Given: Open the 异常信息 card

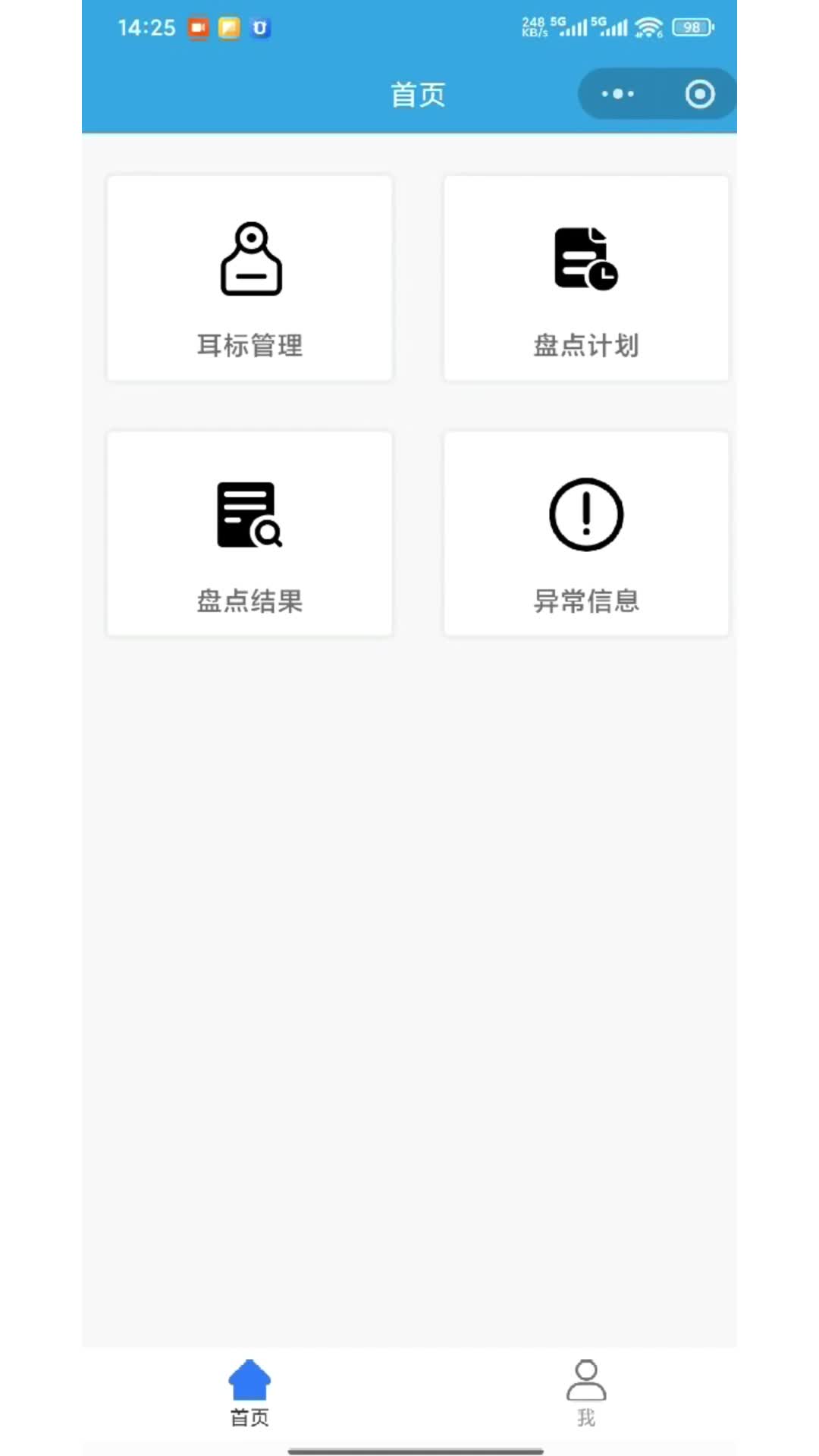Looking at the screenshot, I should click(585, 534).
